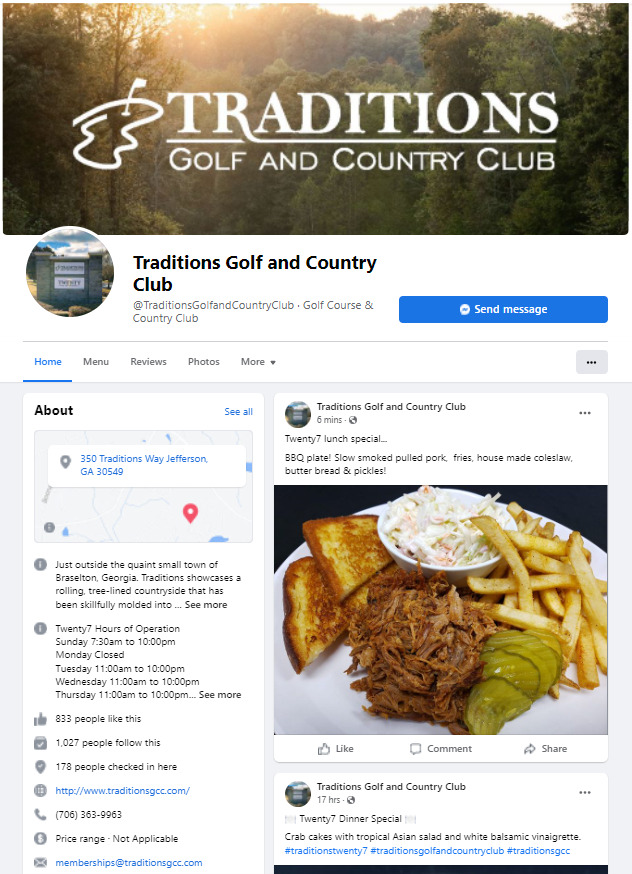
Task: Open the page profile picture
Action: (70, 272)
